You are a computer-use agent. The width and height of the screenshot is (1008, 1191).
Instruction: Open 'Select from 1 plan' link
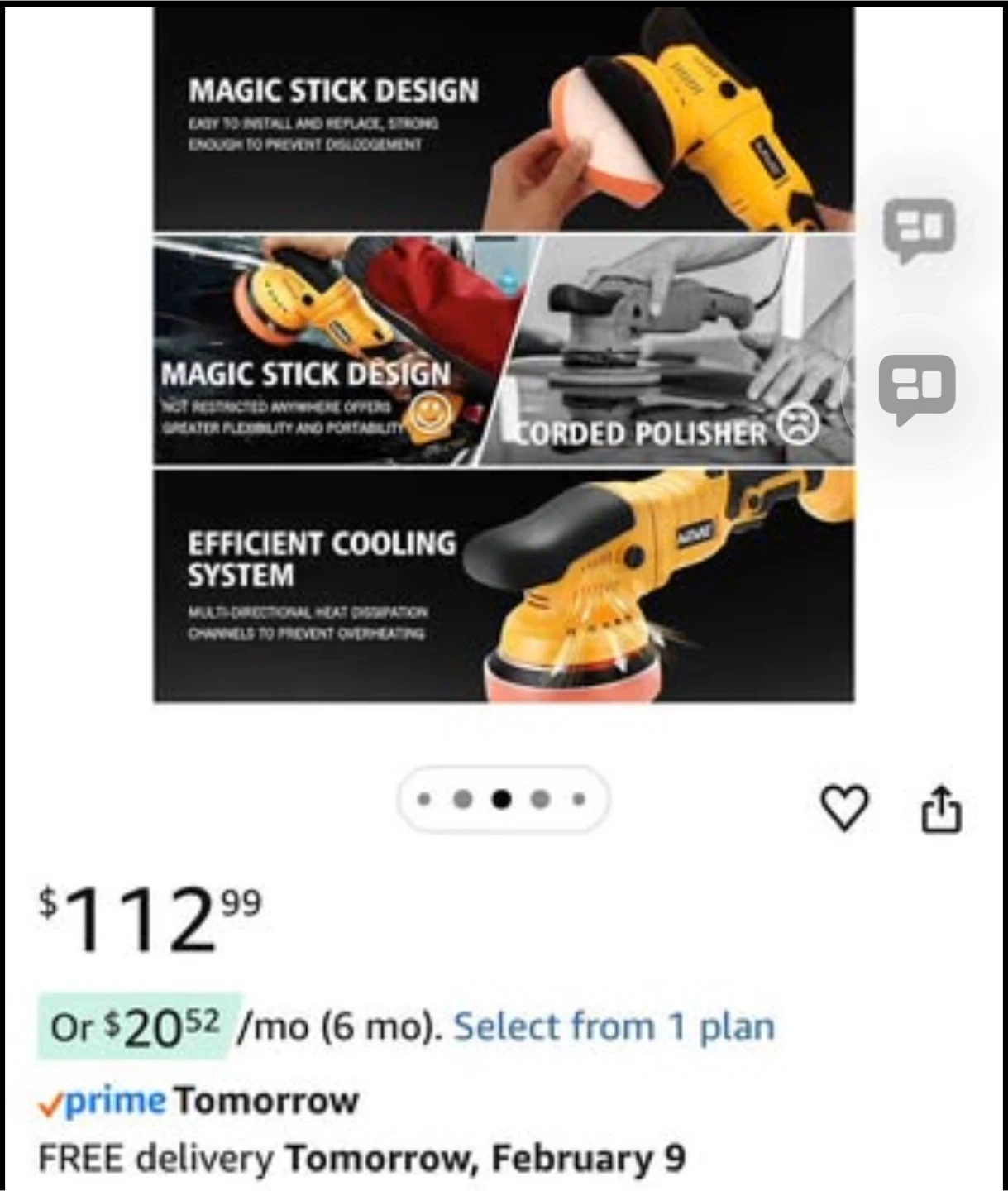point(614,1026)
